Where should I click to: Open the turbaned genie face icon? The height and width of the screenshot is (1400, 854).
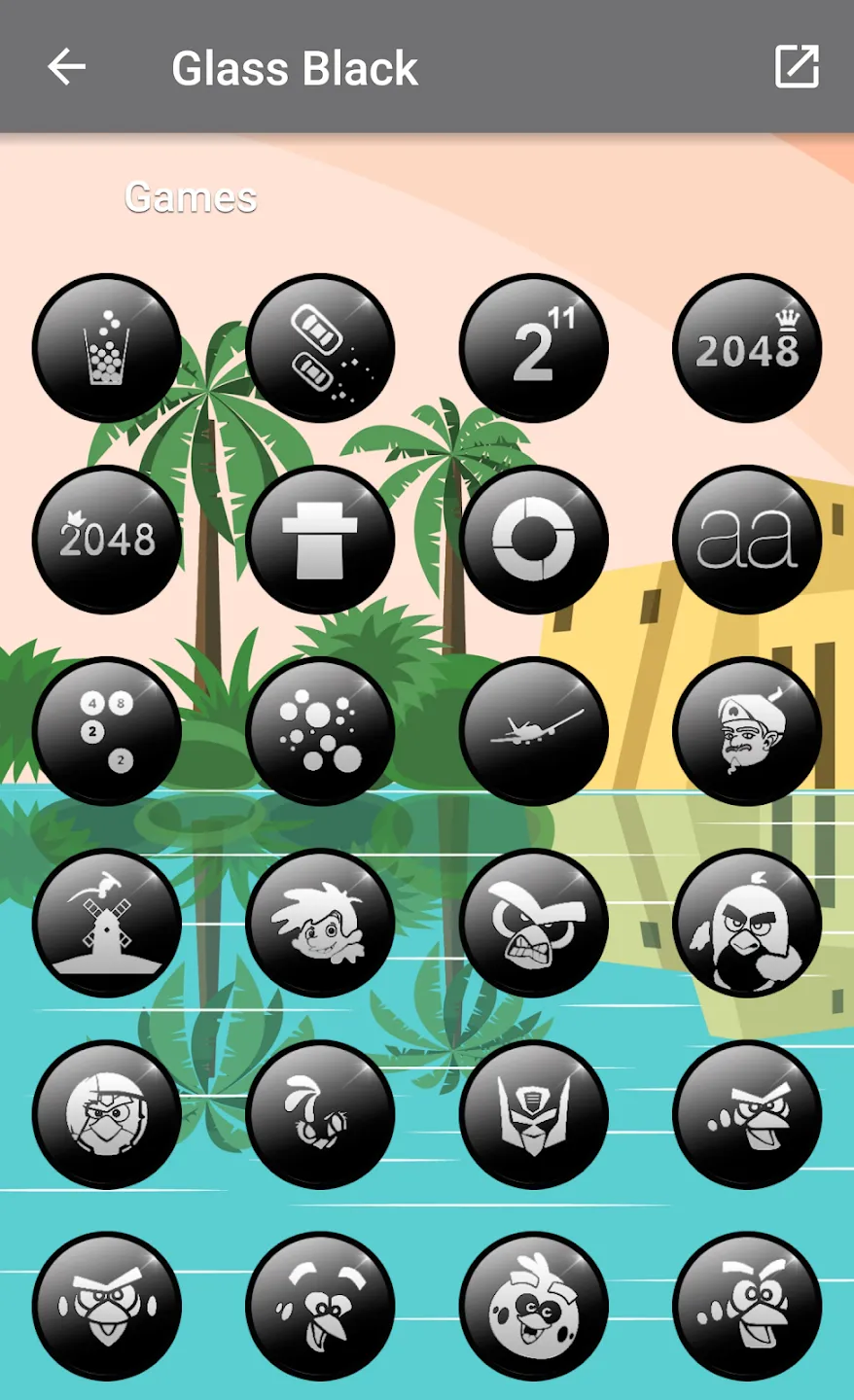(747, 731)
